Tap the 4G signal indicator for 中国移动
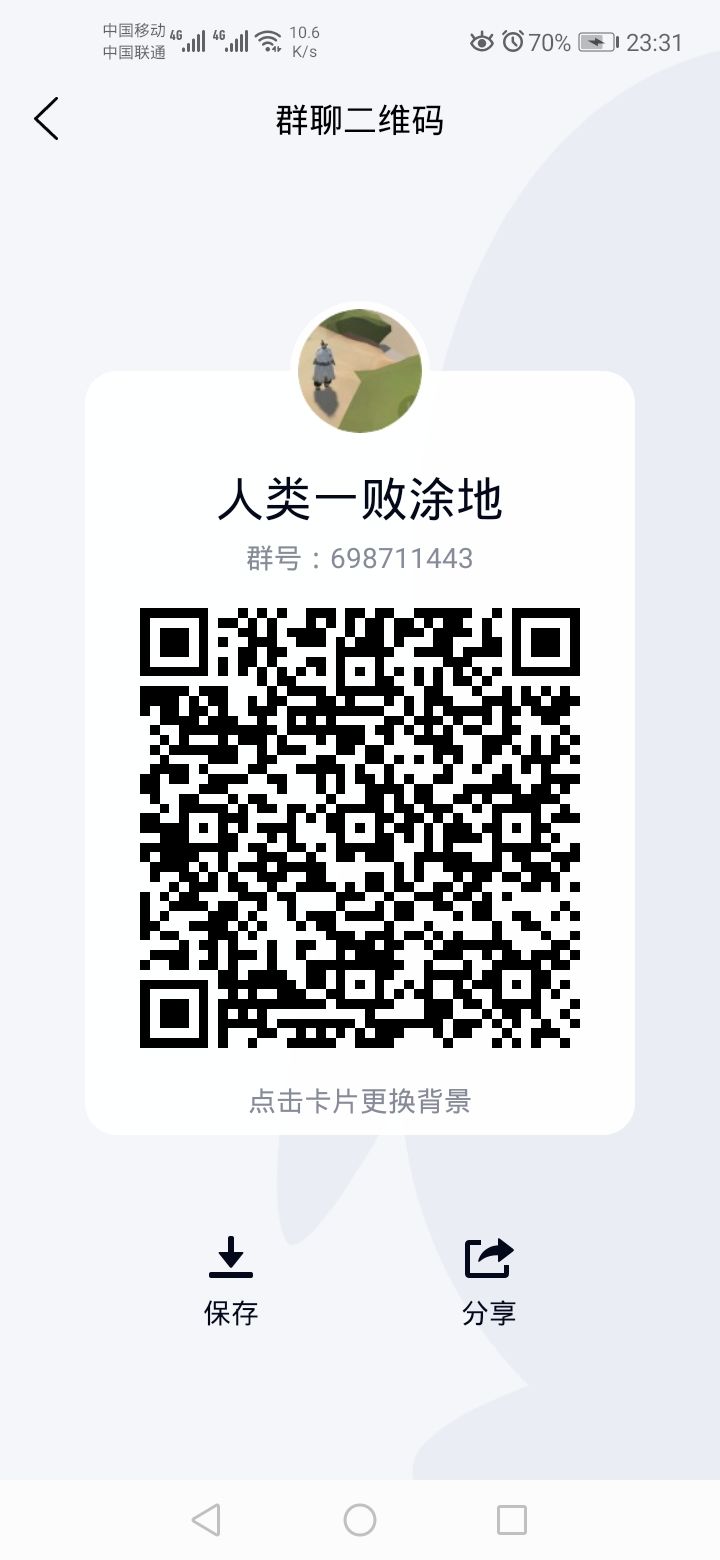This screenshot has height=1560, width=720. (x=190, y=42)
